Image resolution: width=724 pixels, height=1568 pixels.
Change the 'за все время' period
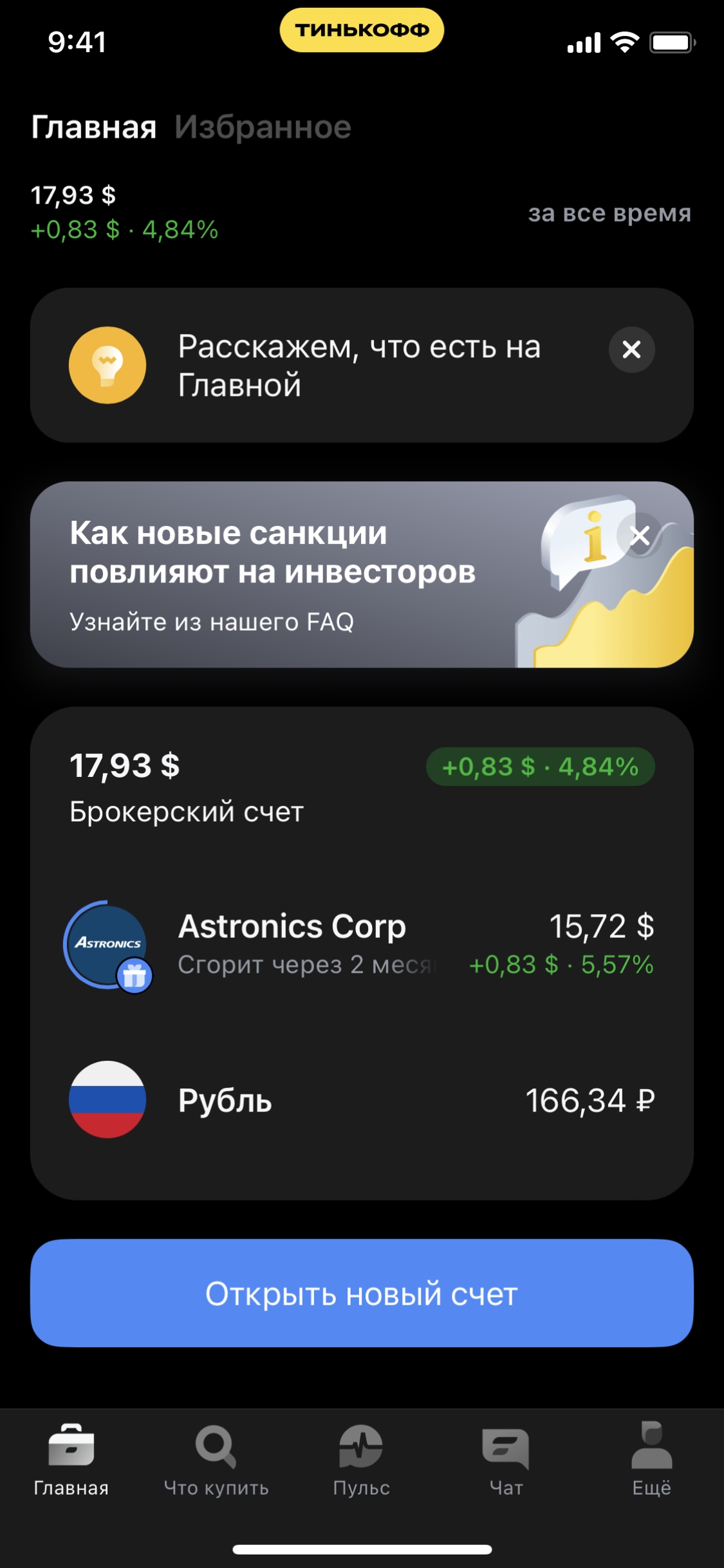point(609,213)
